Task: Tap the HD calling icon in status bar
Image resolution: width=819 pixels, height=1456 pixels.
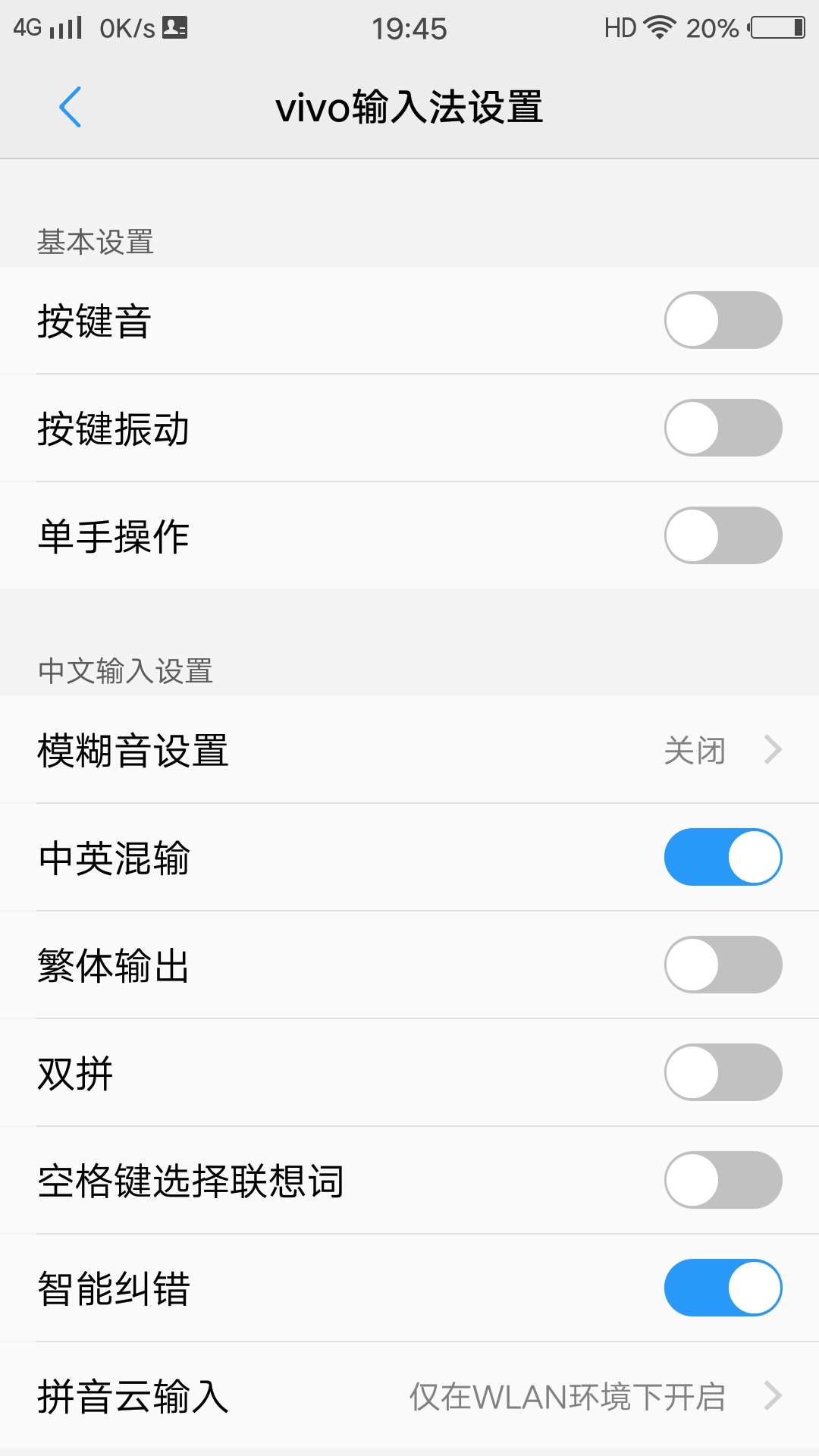Action: coord(622,27)
